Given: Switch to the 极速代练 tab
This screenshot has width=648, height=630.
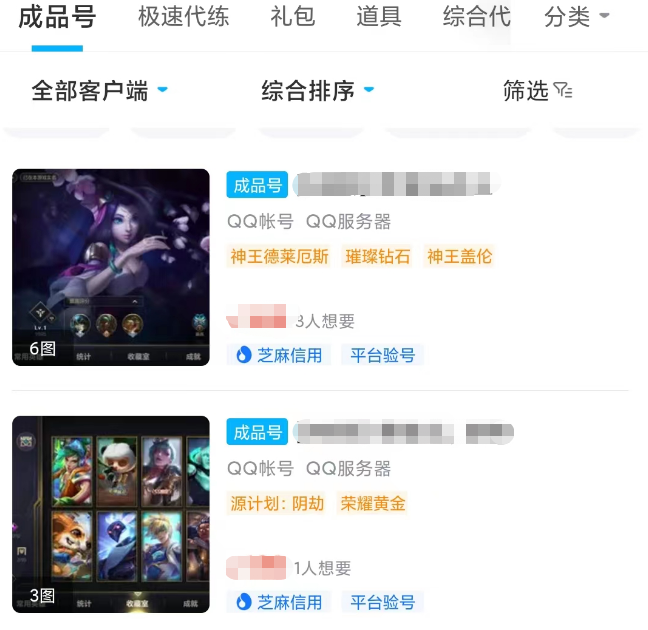Looking at the screenshot, I should pos(183,17).
